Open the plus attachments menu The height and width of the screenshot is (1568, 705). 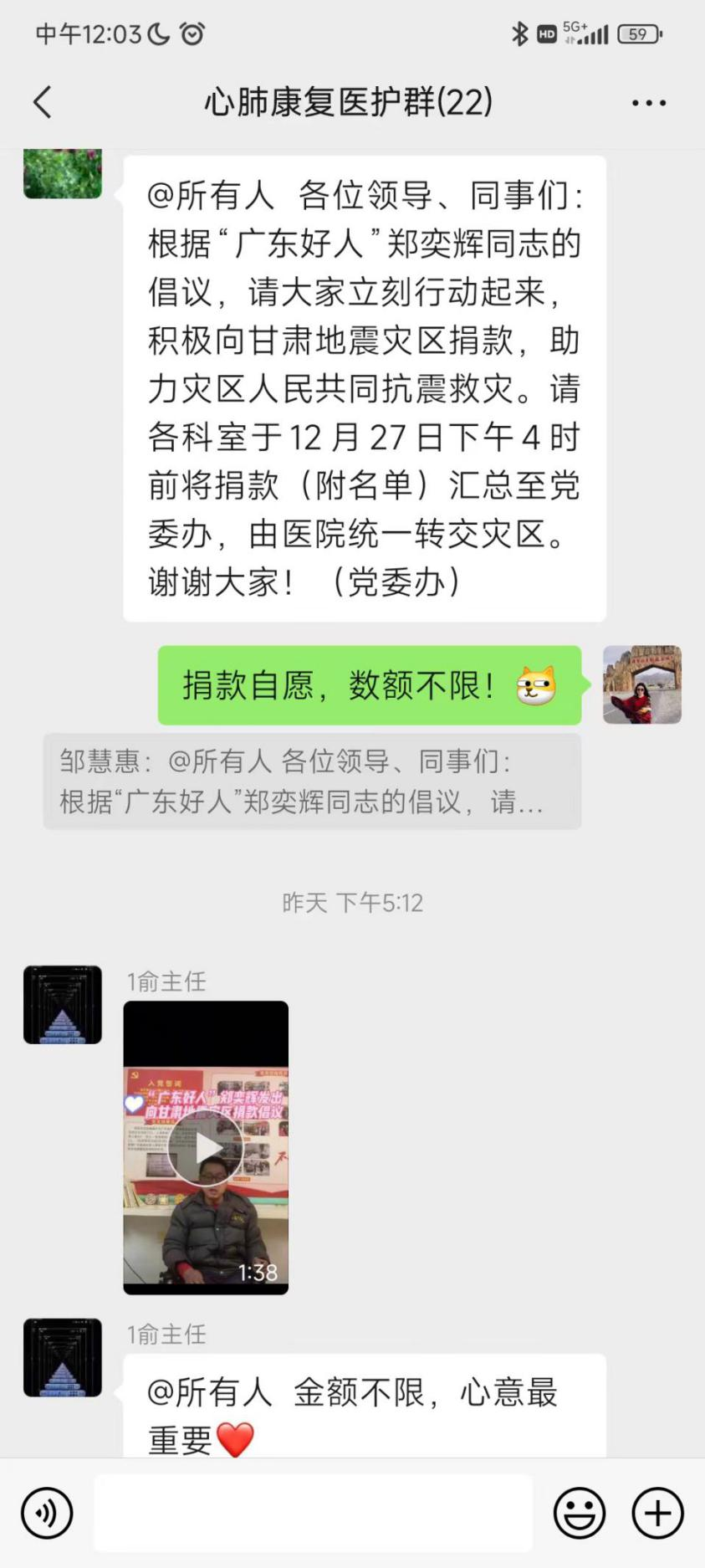[x=657, y=1513]
